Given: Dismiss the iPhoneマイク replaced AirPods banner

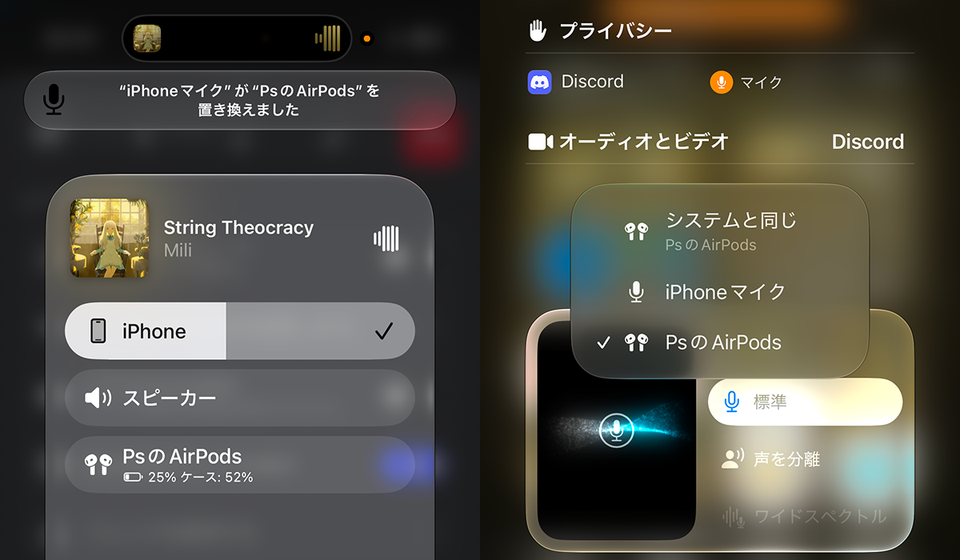Looking at the screenshot, I should click(x=239, y=100).
